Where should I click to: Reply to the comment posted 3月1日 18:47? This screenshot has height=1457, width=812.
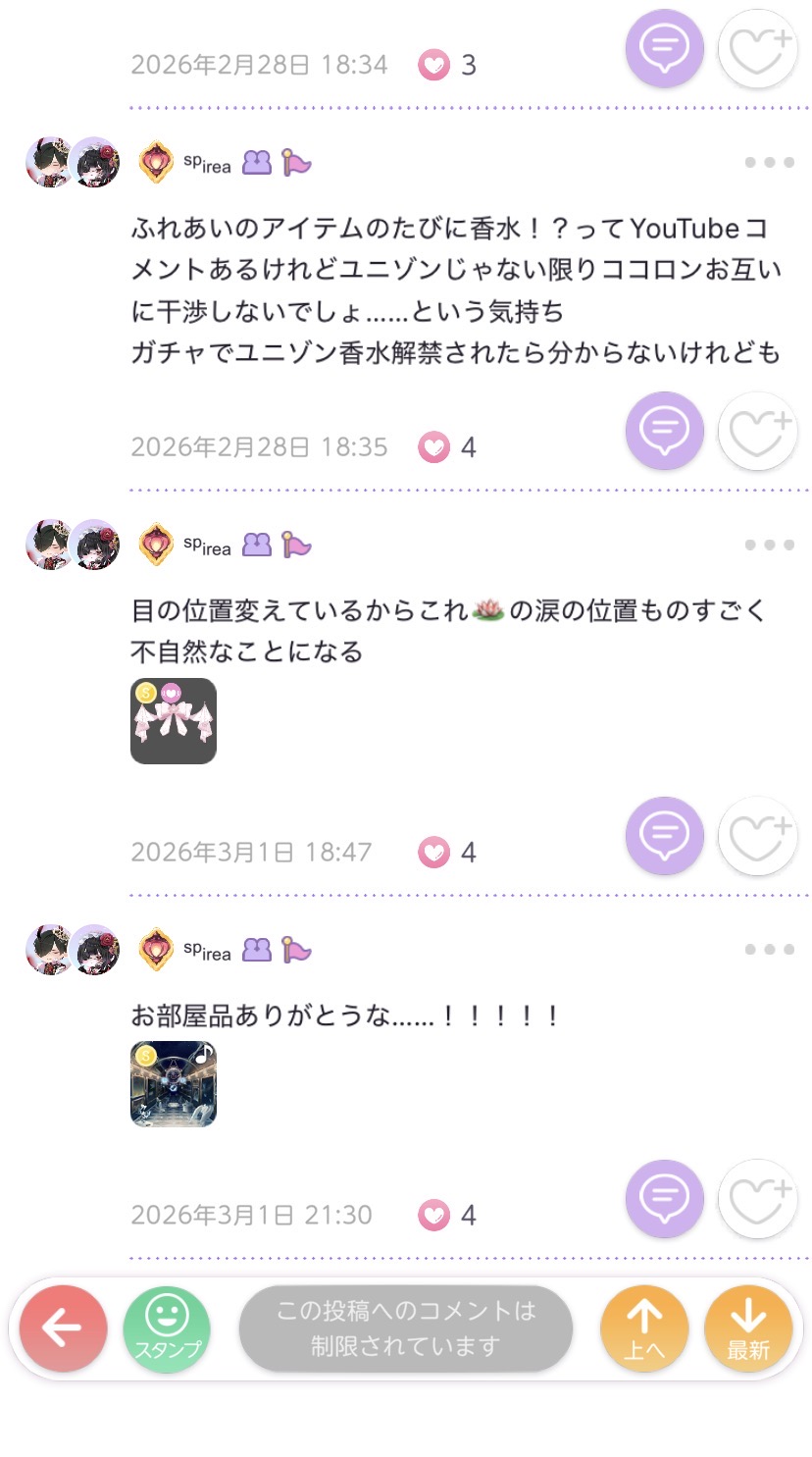(x=665, y=836)
